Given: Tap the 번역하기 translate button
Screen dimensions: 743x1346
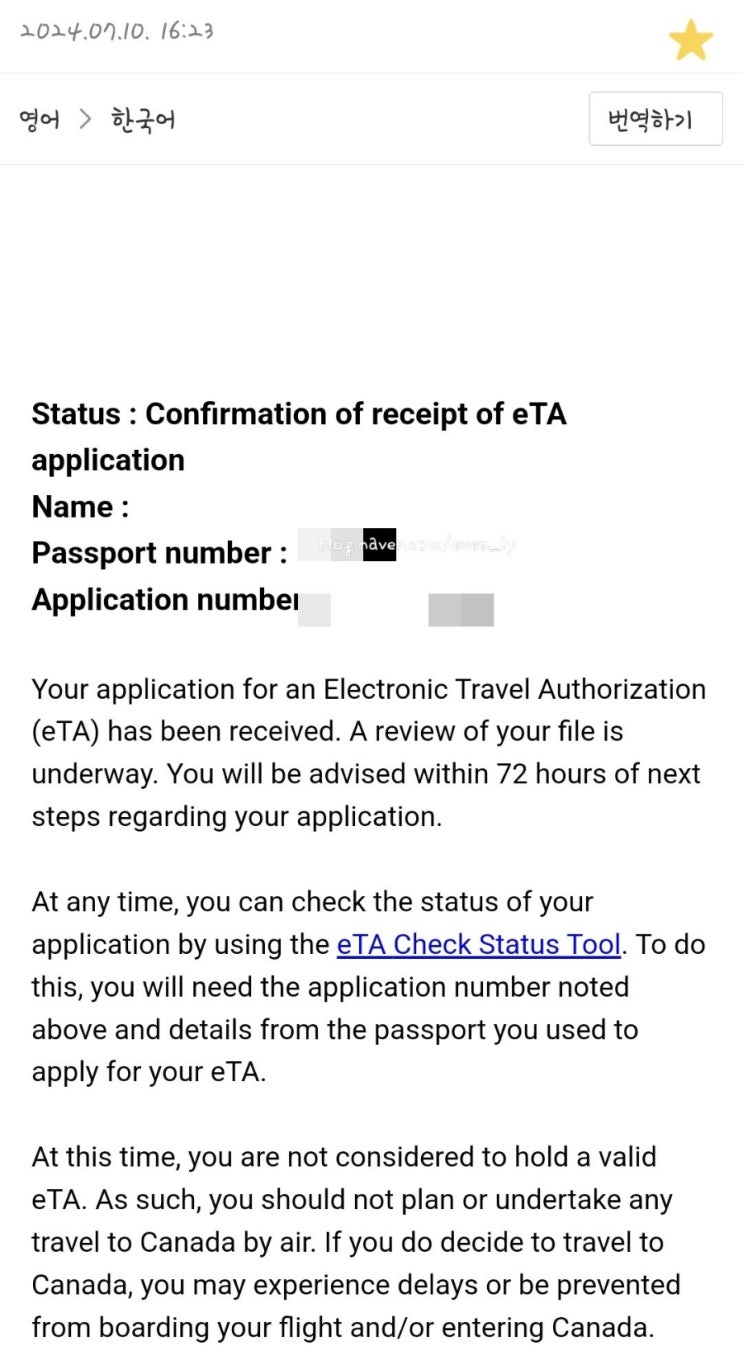Looking at the screenshot, I should pos(656,119).
